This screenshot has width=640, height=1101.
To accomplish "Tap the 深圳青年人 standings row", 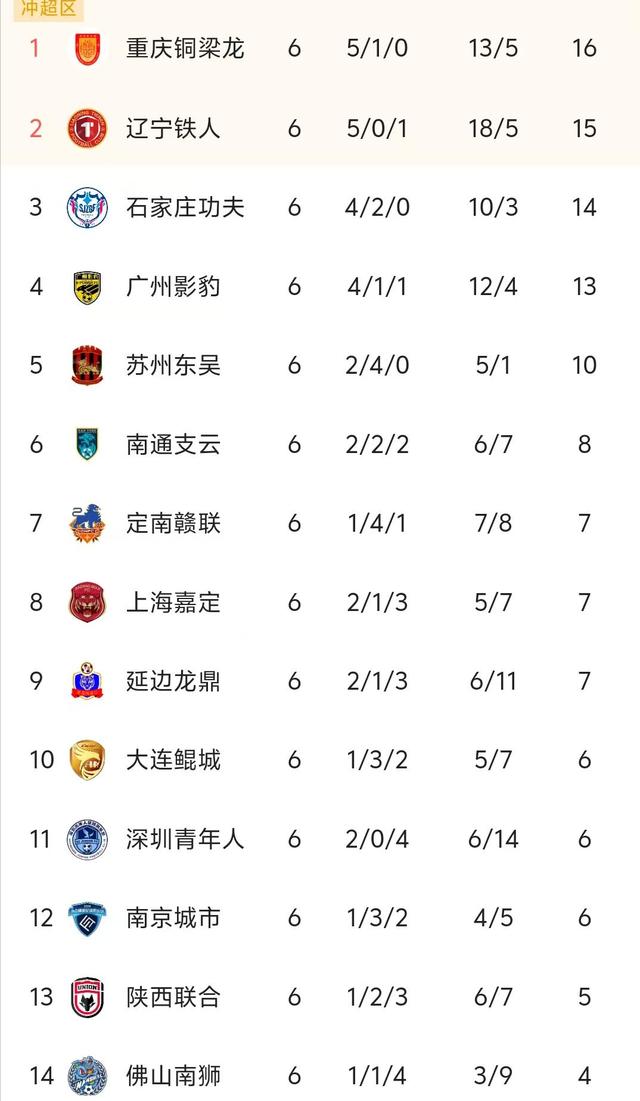I will [x=184, y=839].
